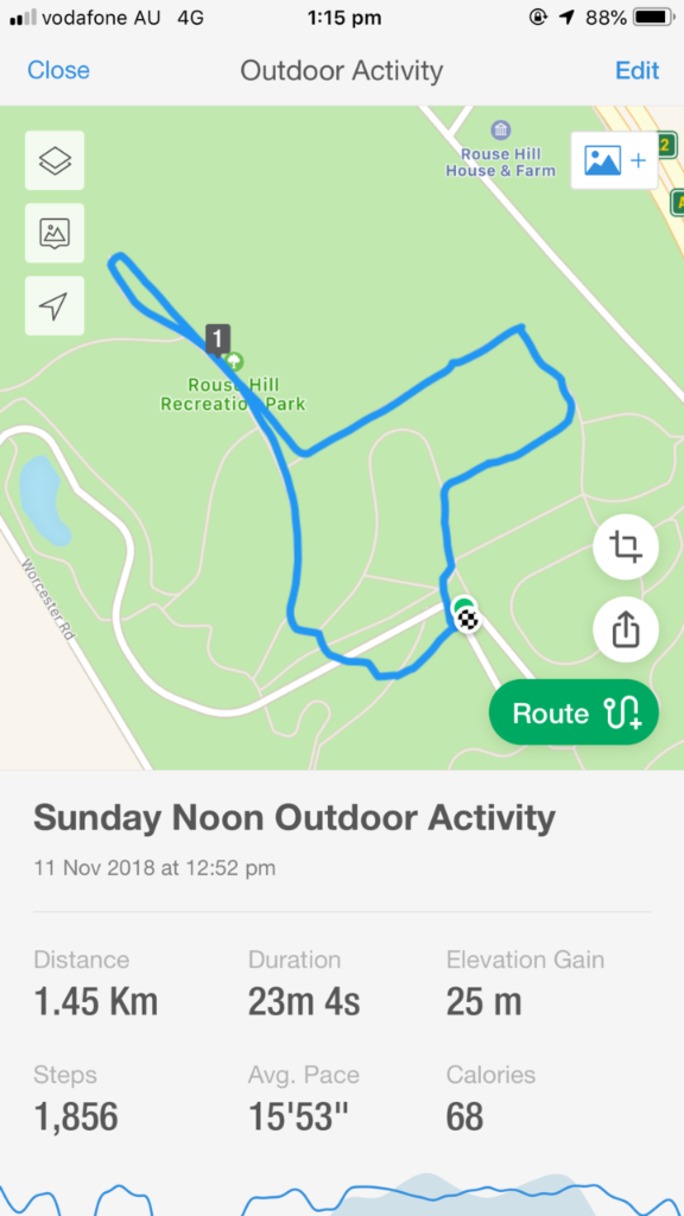Tap Edit to modify the activity
The image size is (684, 1216).
(x=636, y=70)
